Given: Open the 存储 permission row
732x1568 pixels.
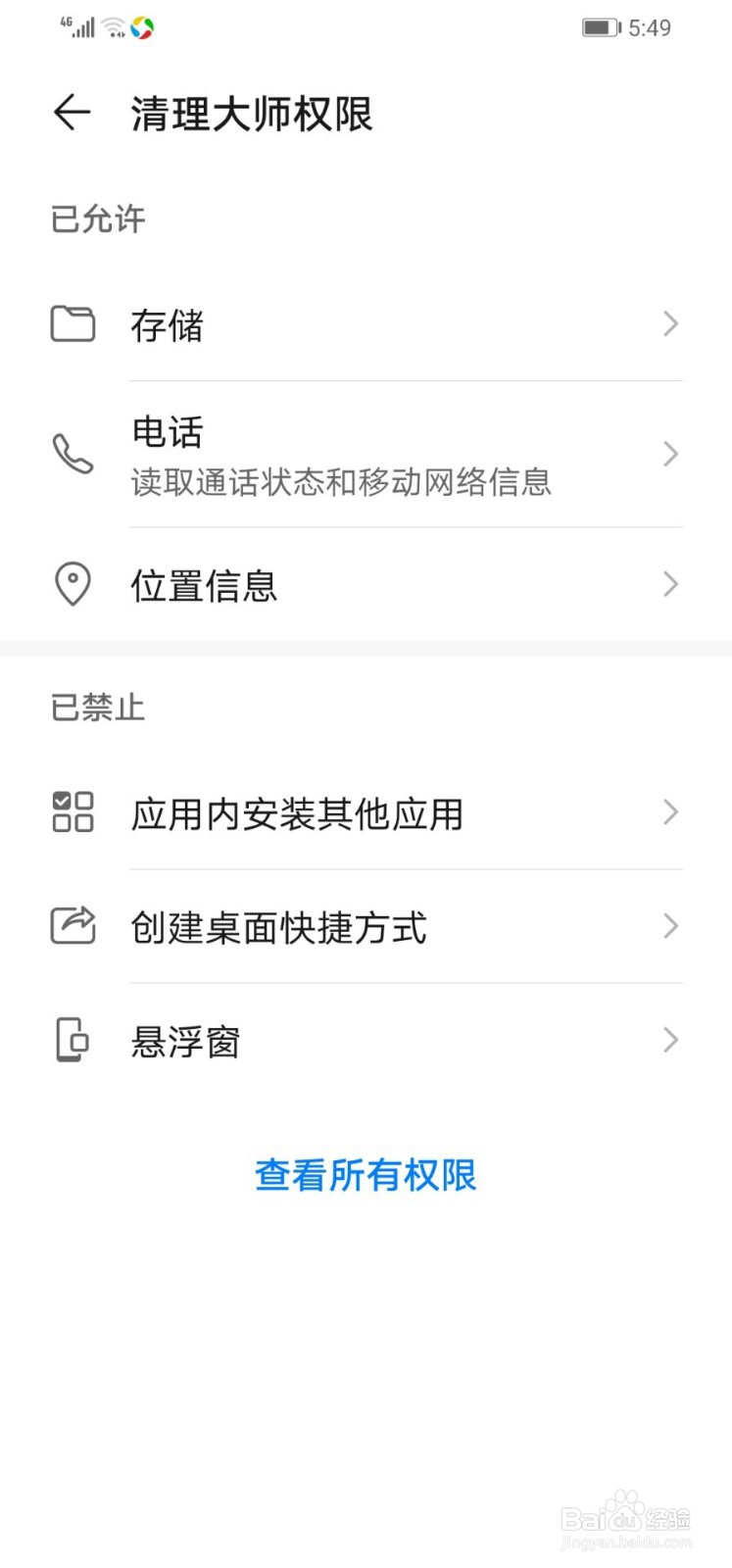Looking at the screenshot, I should 366,324.
